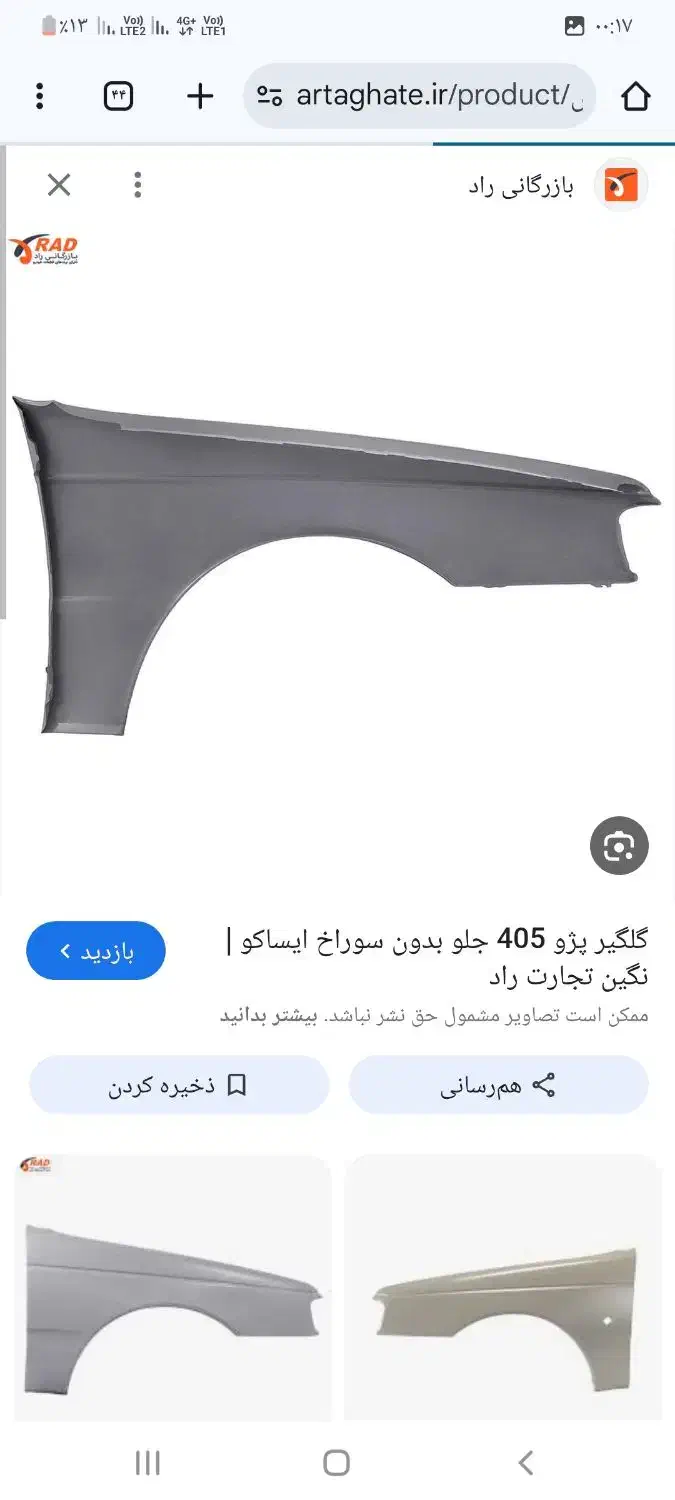The image size is (675, 1500).
Task: Show recent apps from the navigation bar
Action: [147, 1463]
